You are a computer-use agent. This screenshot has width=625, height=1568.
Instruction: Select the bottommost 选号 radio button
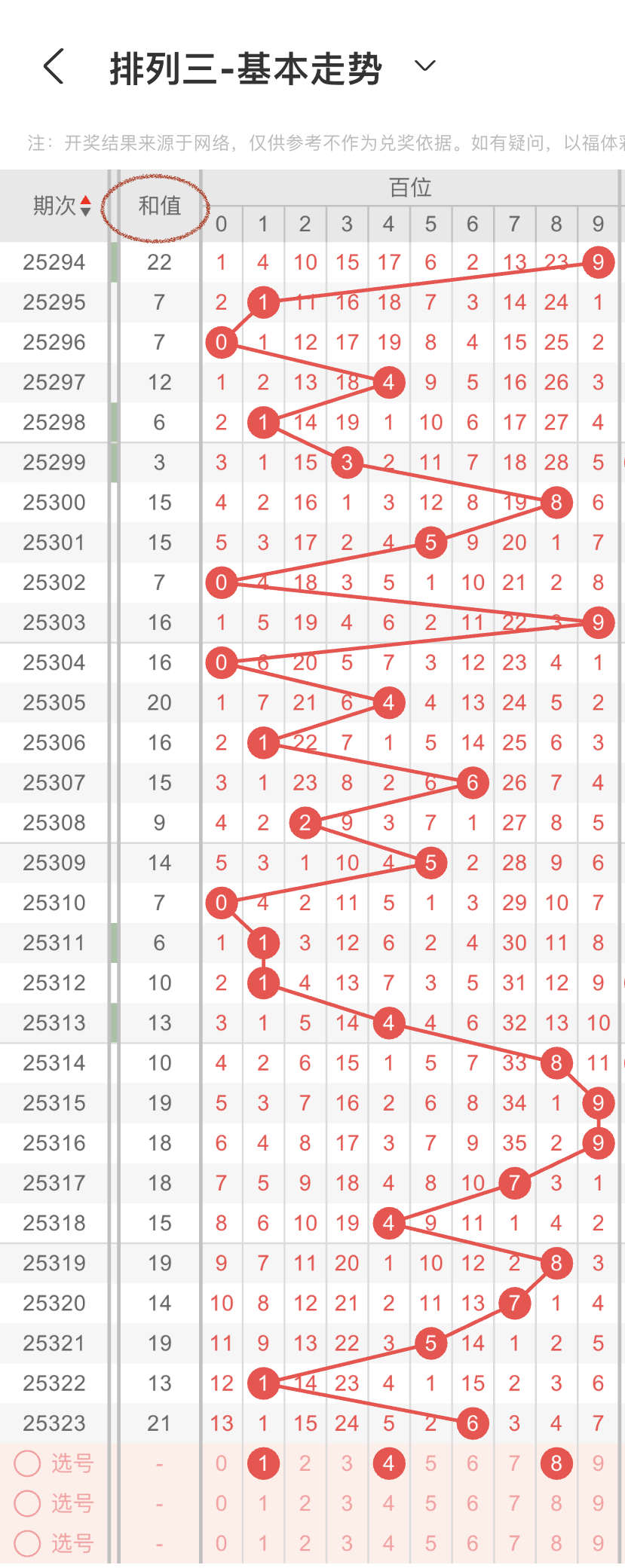click(x=28, y=1543)
